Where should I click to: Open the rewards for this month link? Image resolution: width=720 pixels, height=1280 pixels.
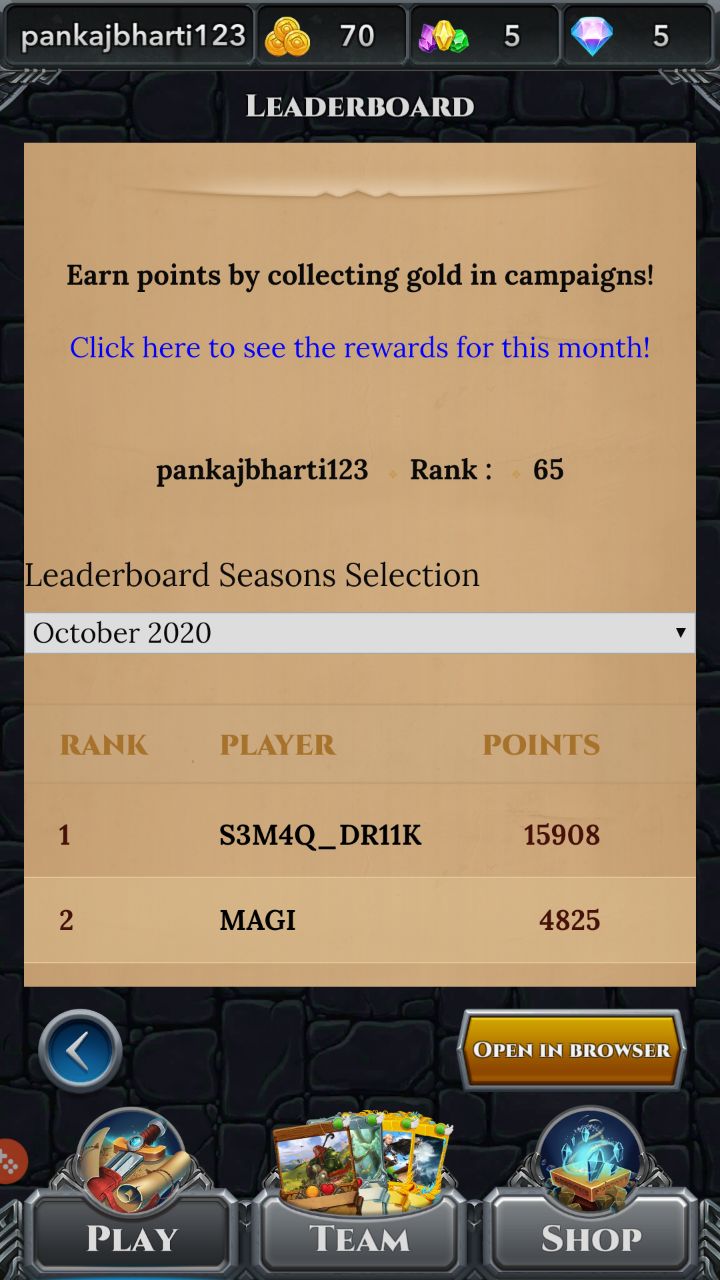click(x=360, y=347)
